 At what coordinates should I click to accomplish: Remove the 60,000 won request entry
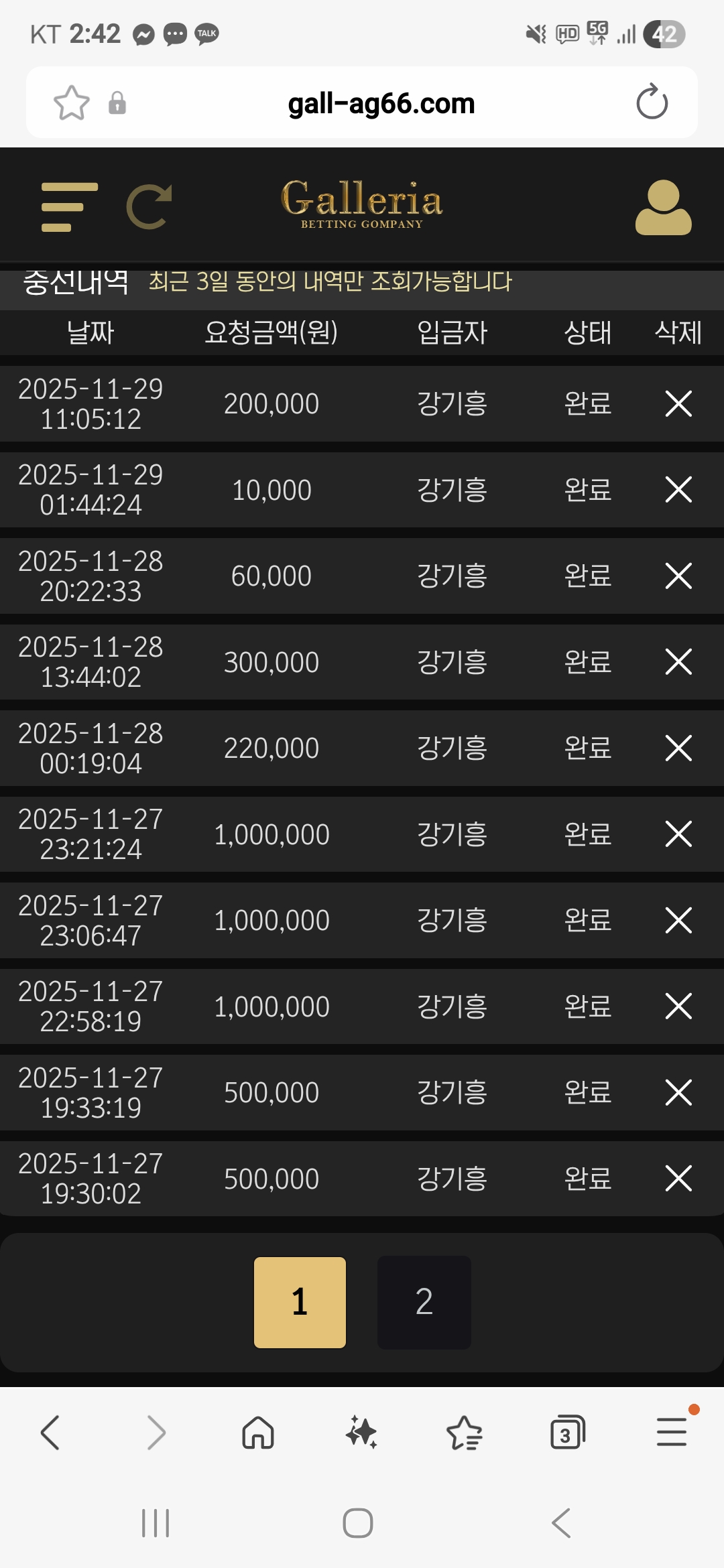[x=678, y=576]
